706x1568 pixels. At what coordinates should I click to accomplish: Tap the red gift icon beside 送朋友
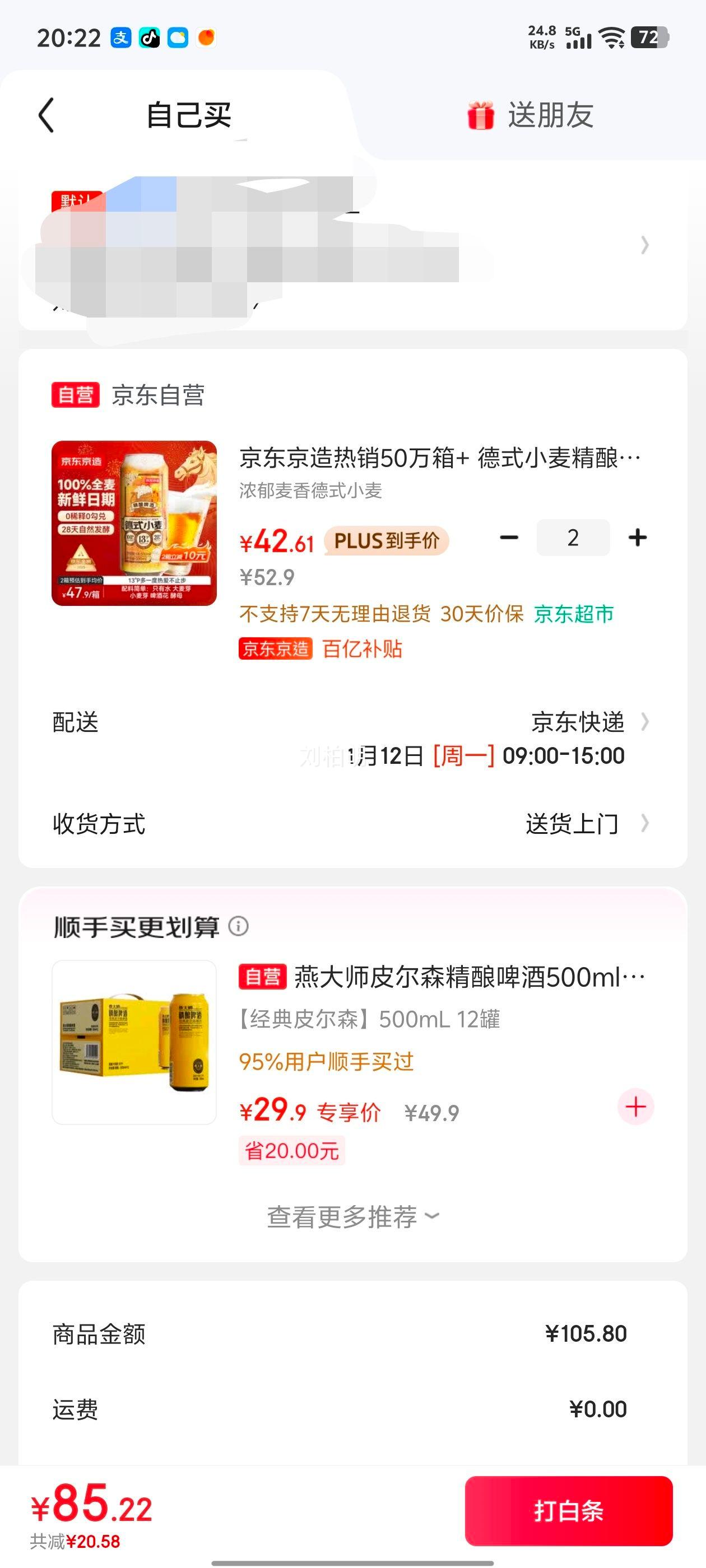tap(481, 116)
